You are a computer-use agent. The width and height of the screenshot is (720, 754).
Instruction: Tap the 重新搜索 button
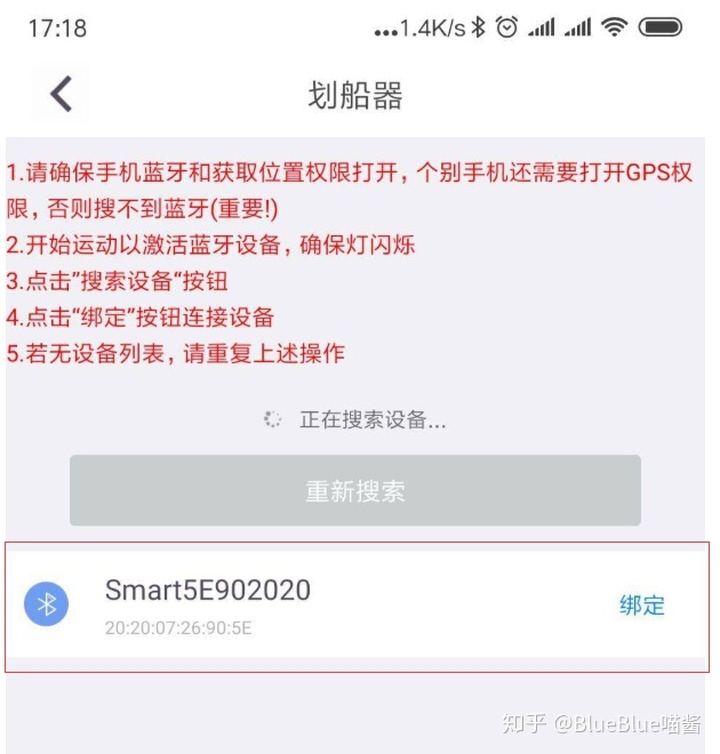pos(355,491)
